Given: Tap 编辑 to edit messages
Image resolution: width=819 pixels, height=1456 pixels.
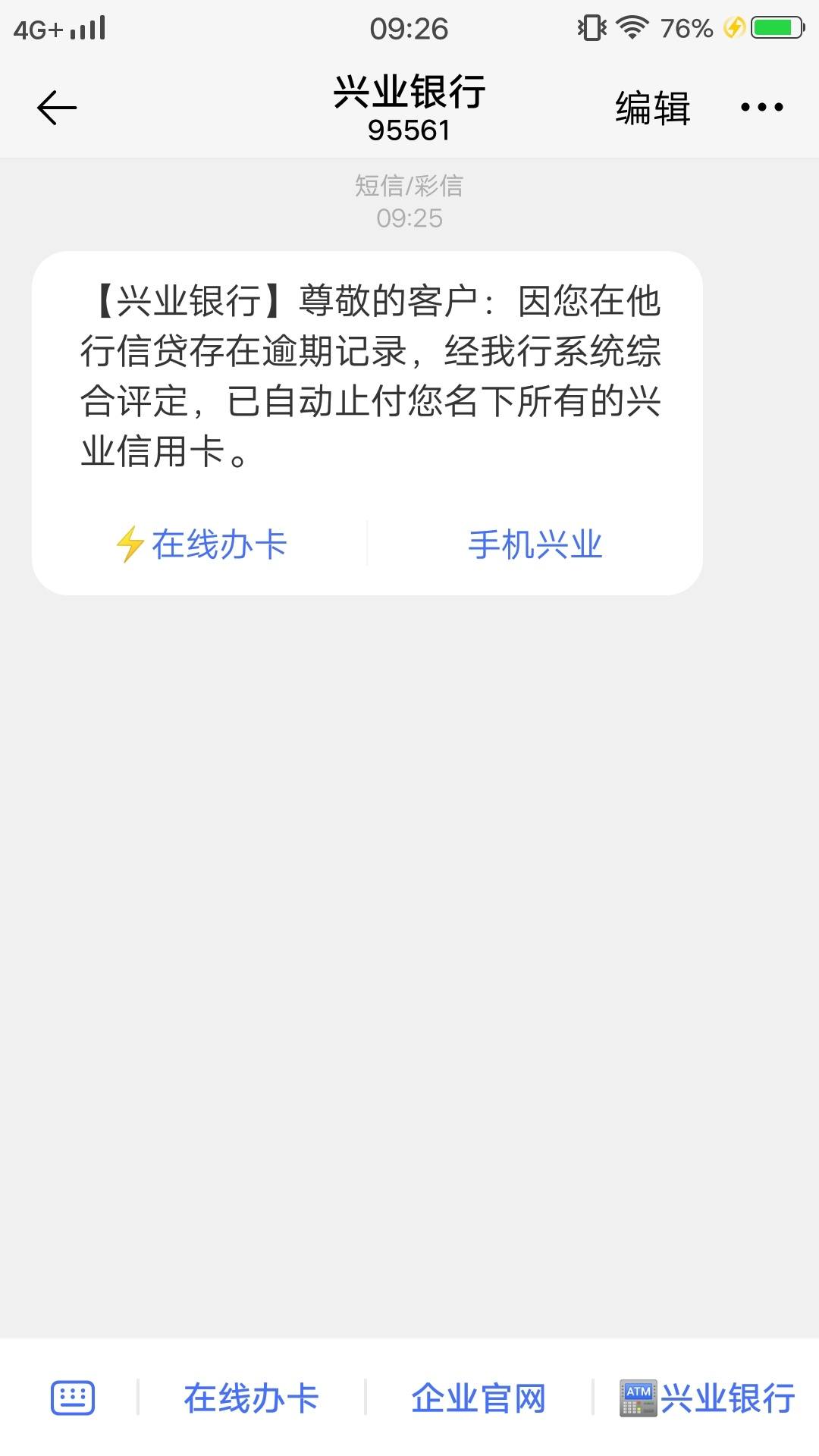Looking at the screenshot, I should click(x=652, y=108).
